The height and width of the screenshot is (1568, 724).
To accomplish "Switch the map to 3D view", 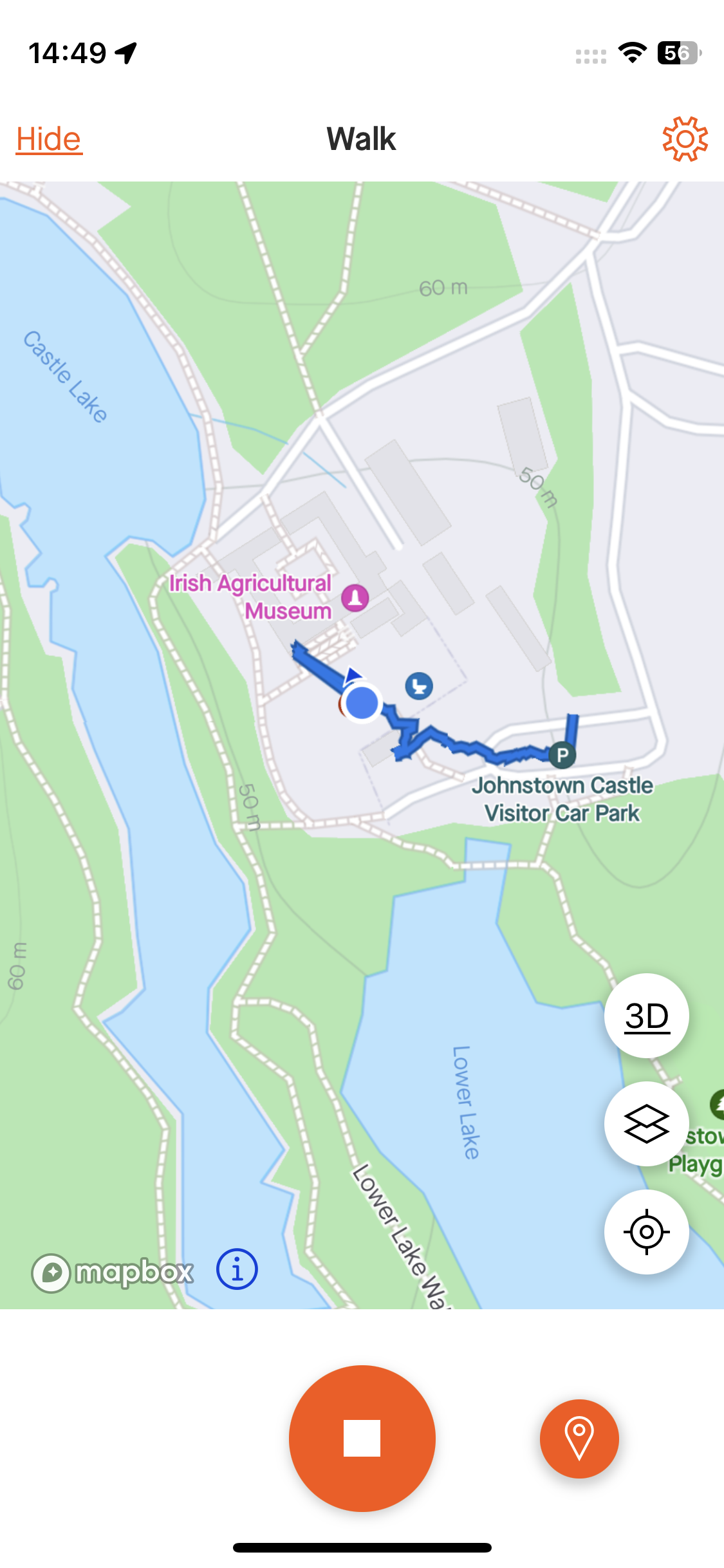I will [x=646, y=1016].
